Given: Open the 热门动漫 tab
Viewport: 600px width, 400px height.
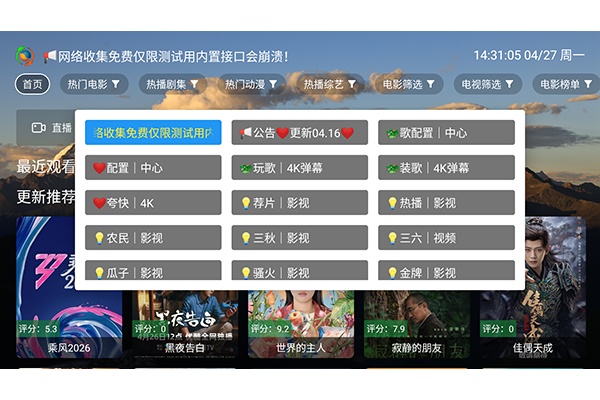Looking at the screenshot, I should coord(251,84).
